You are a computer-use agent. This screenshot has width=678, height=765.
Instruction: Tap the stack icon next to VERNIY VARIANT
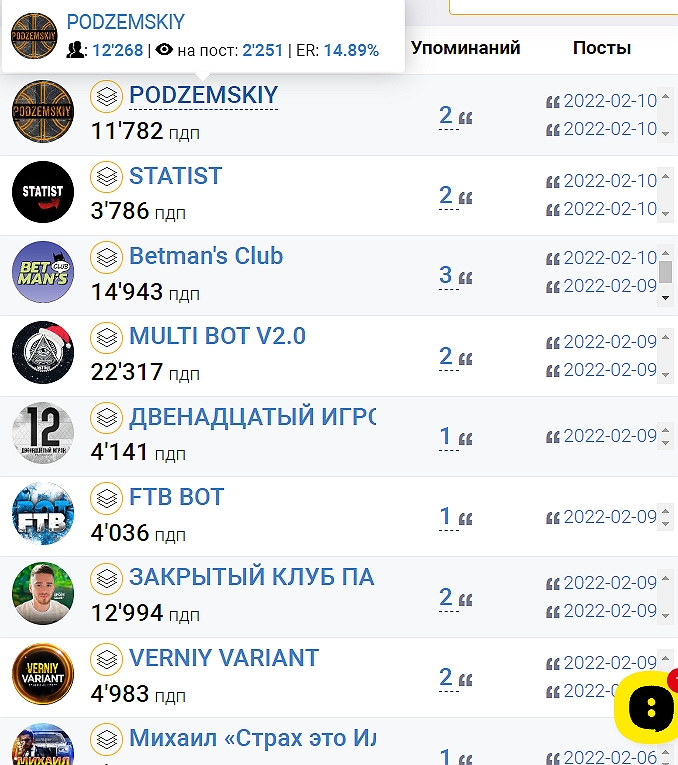106,658
